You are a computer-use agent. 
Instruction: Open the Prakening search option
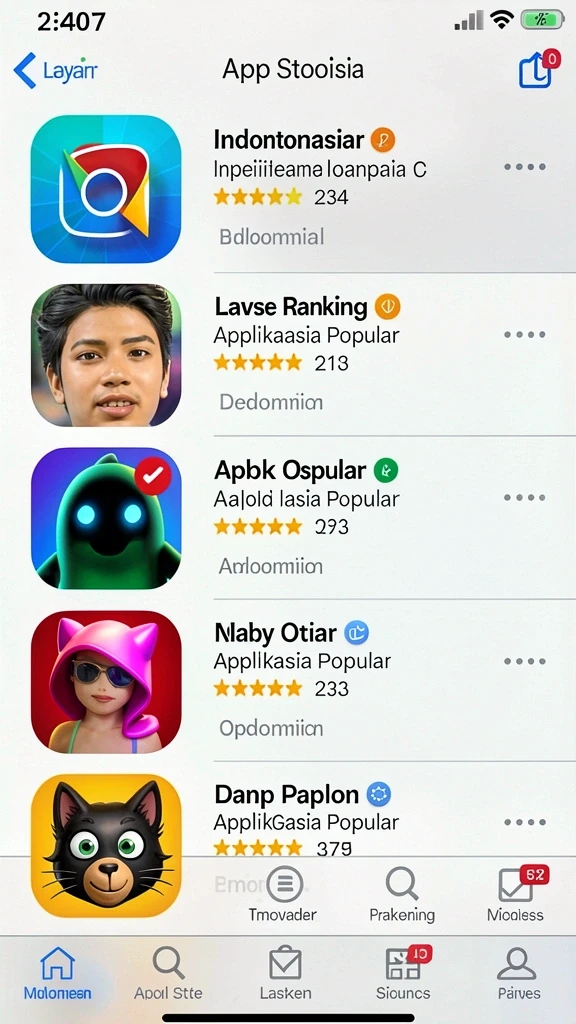click(402, 893)
